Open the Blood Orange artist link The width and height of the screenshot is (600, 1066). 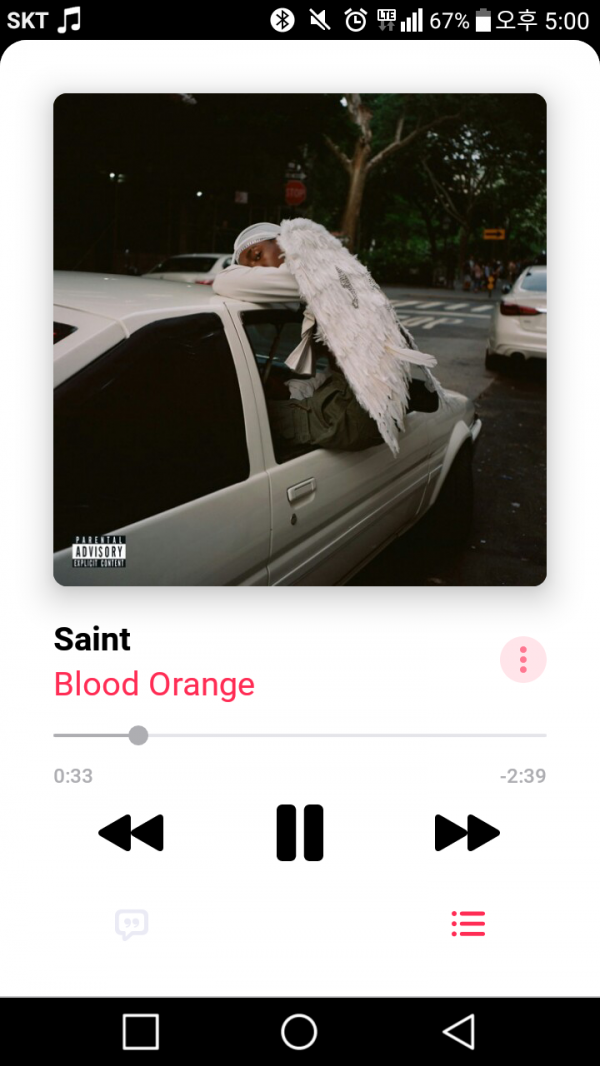(x=154, y=684)
